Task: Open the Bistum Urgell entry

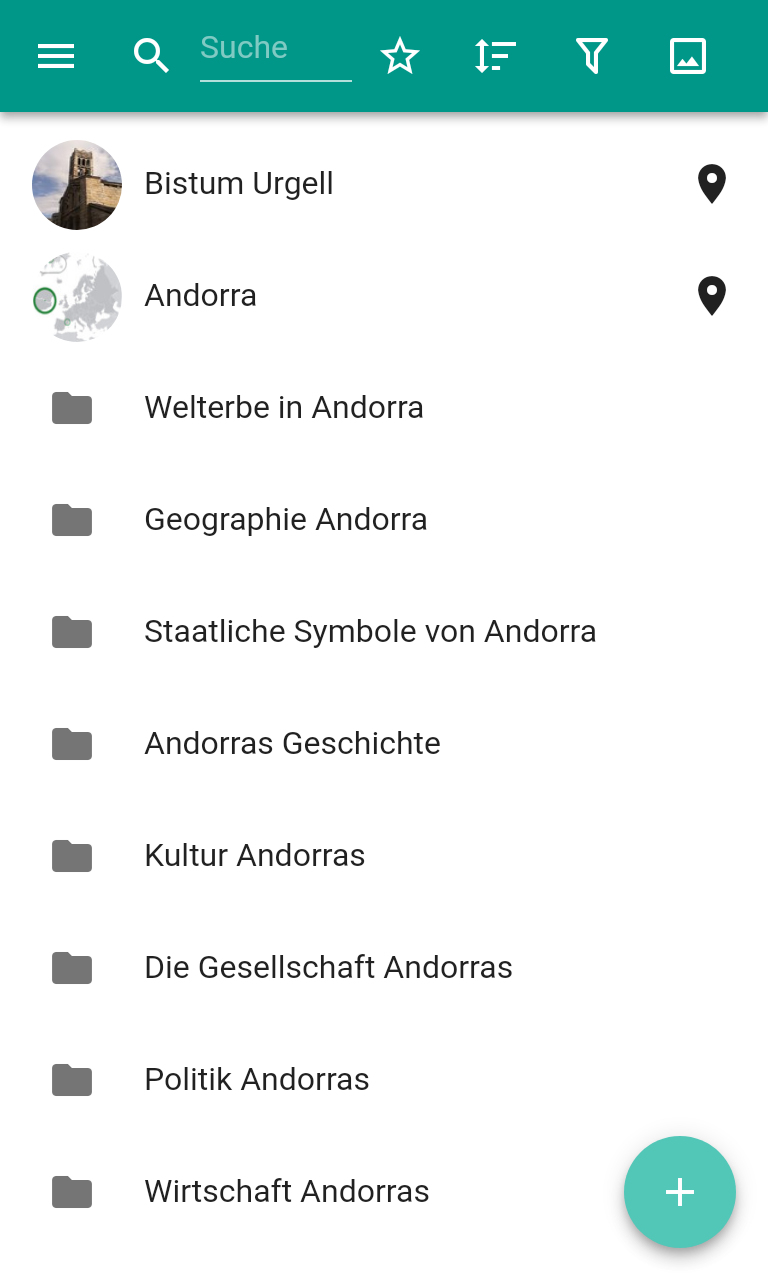Action: tap(239, 184)
